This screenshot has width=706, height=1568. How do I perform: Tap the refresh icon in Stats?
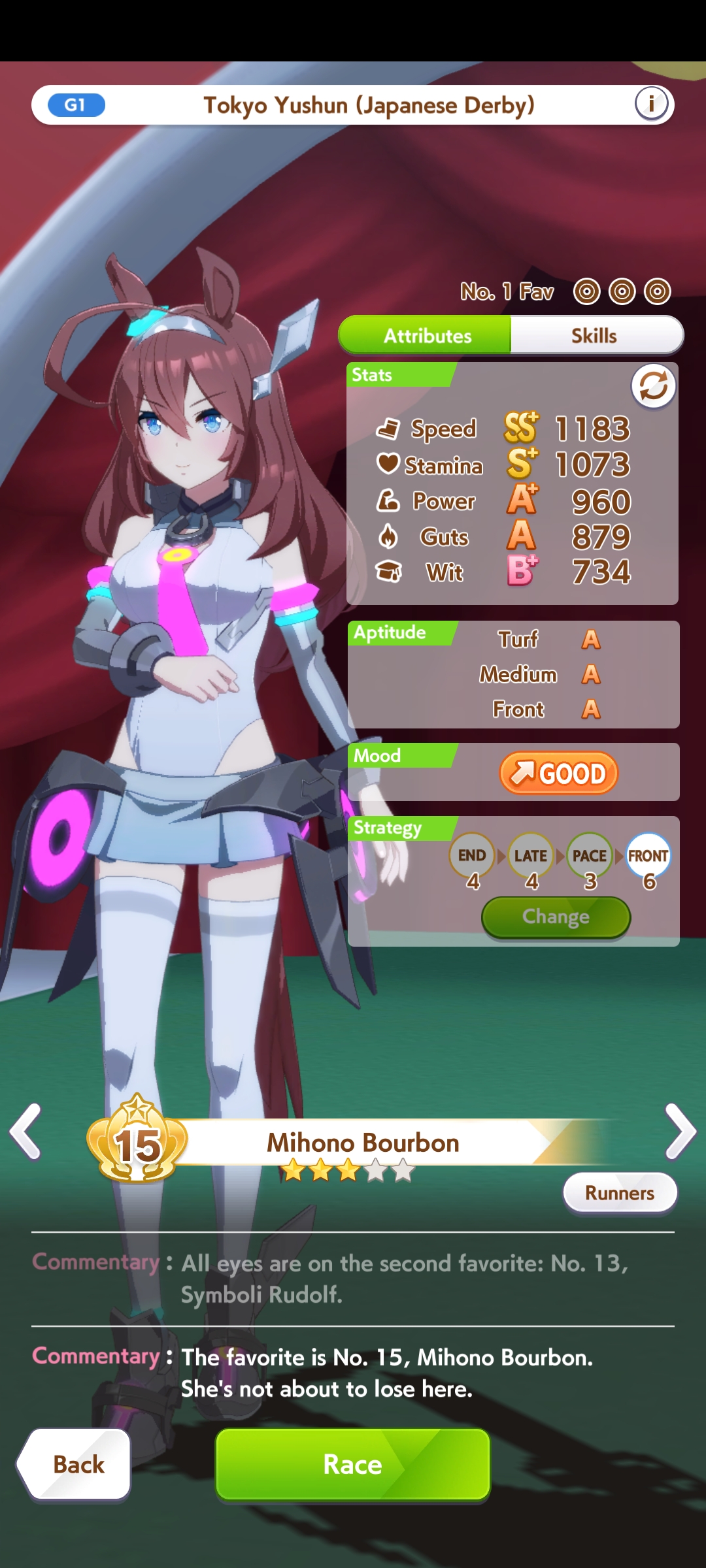click(653, 386)
